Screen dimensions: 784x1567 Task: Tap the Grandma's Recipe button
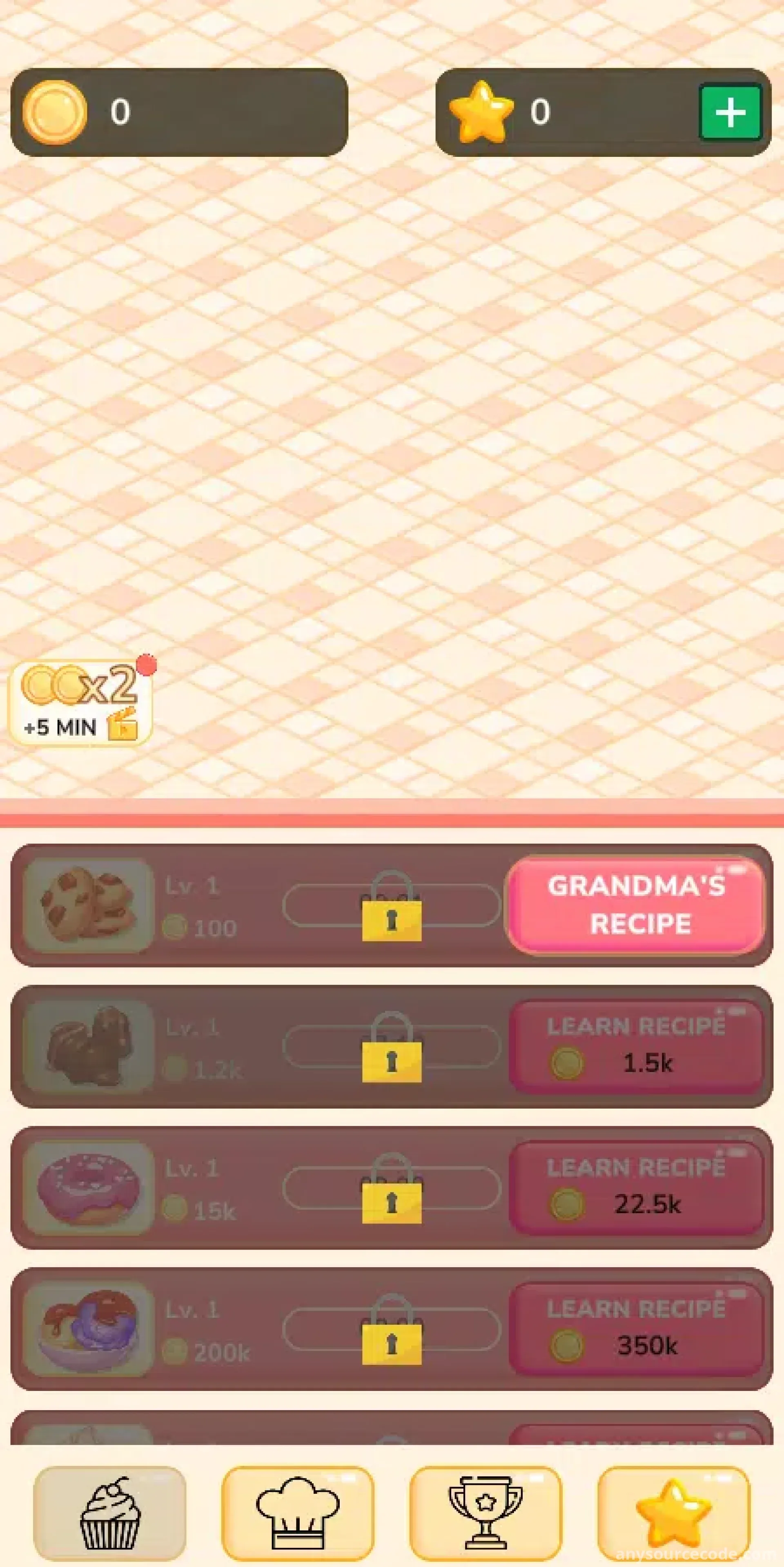pos(636,905)
